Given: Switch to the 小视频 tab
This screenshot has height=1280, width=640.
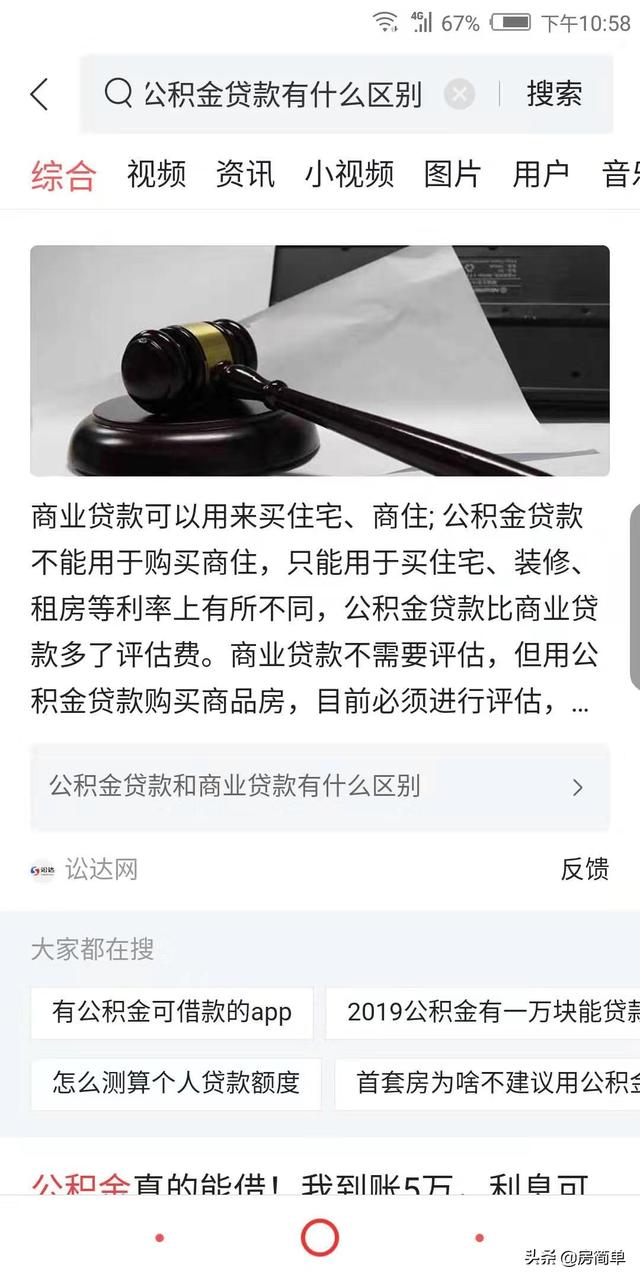Looking at the screenshot, I should click(349, 174).
